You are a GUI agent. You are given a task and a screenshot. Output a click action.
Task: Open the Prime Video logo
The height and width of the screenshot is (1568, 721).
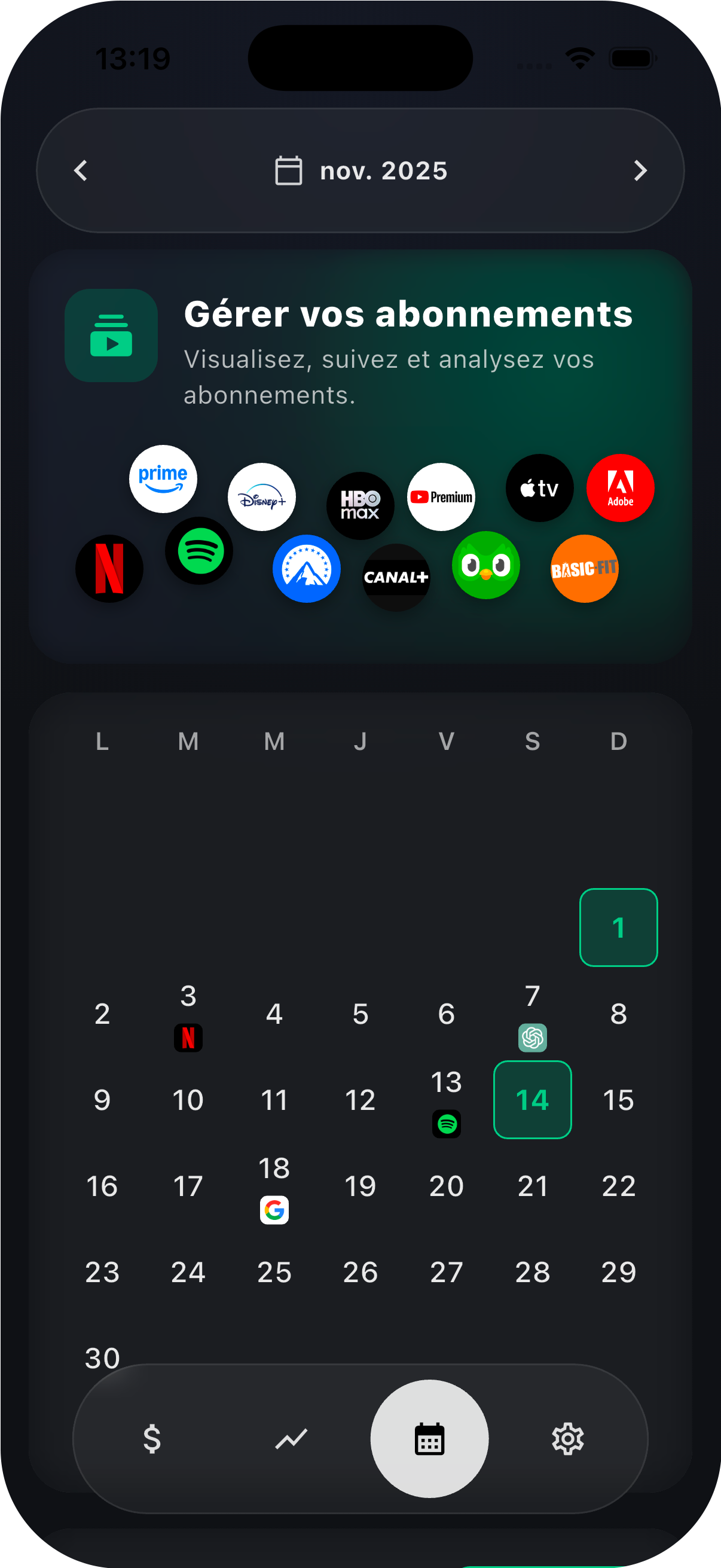[163, 478]
